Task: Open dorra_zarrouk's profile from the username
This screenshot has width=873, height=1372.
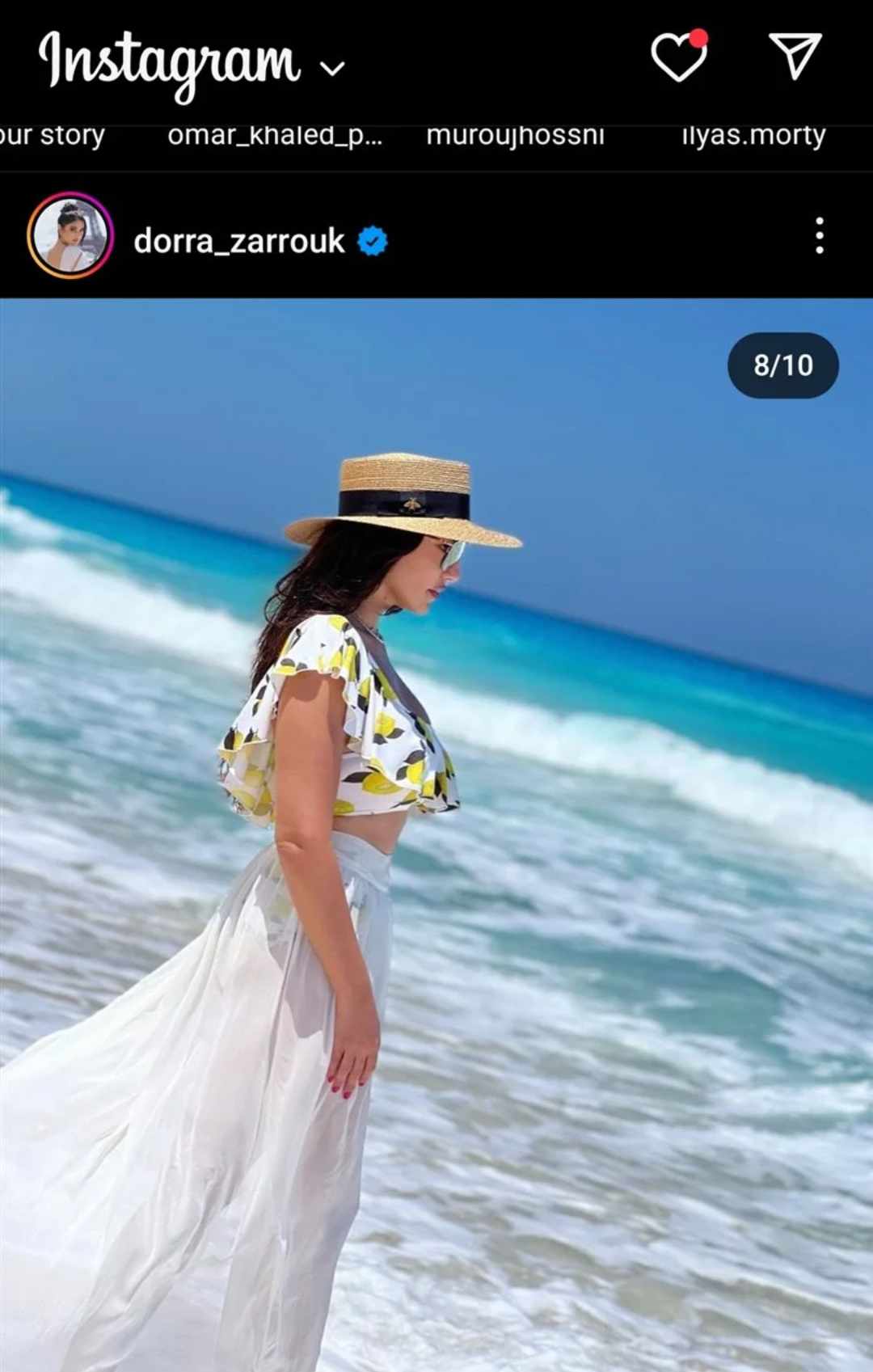Action: tap(239, 241)
